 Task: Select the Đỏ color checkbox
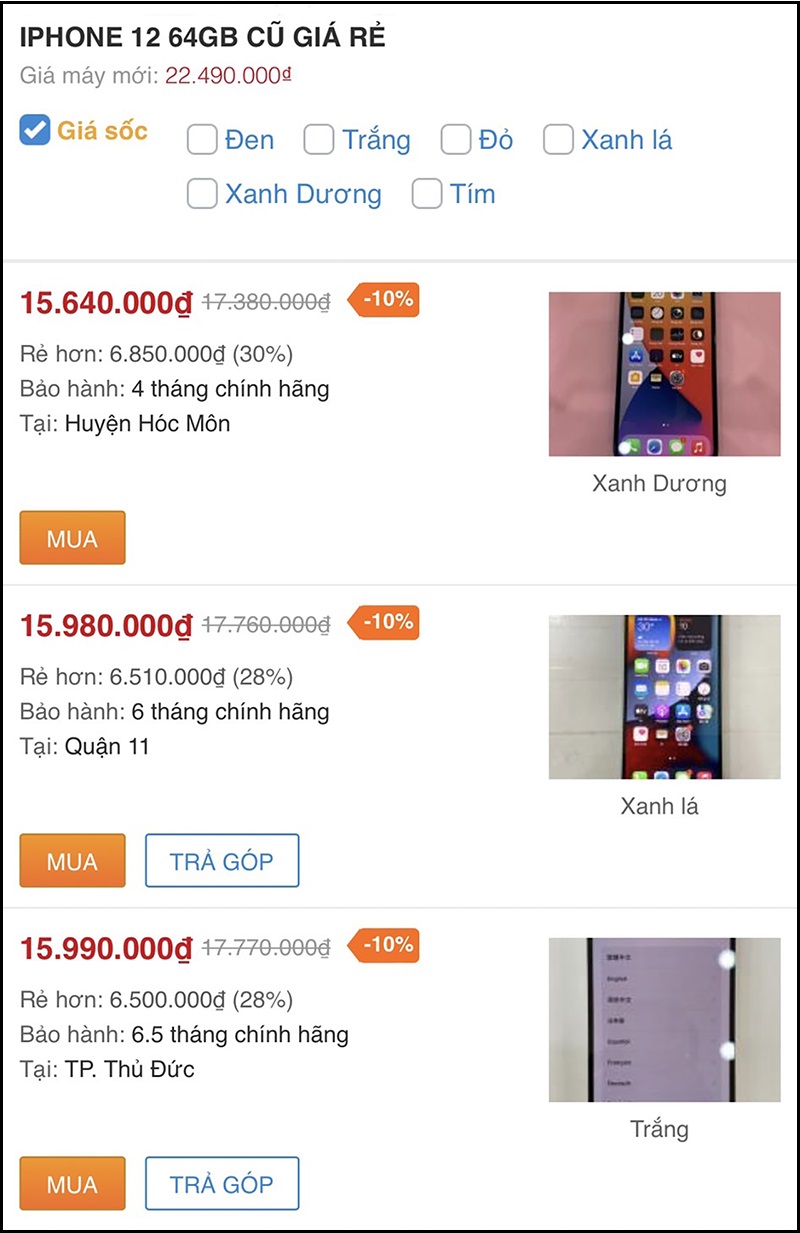click(x=456, y=140)
